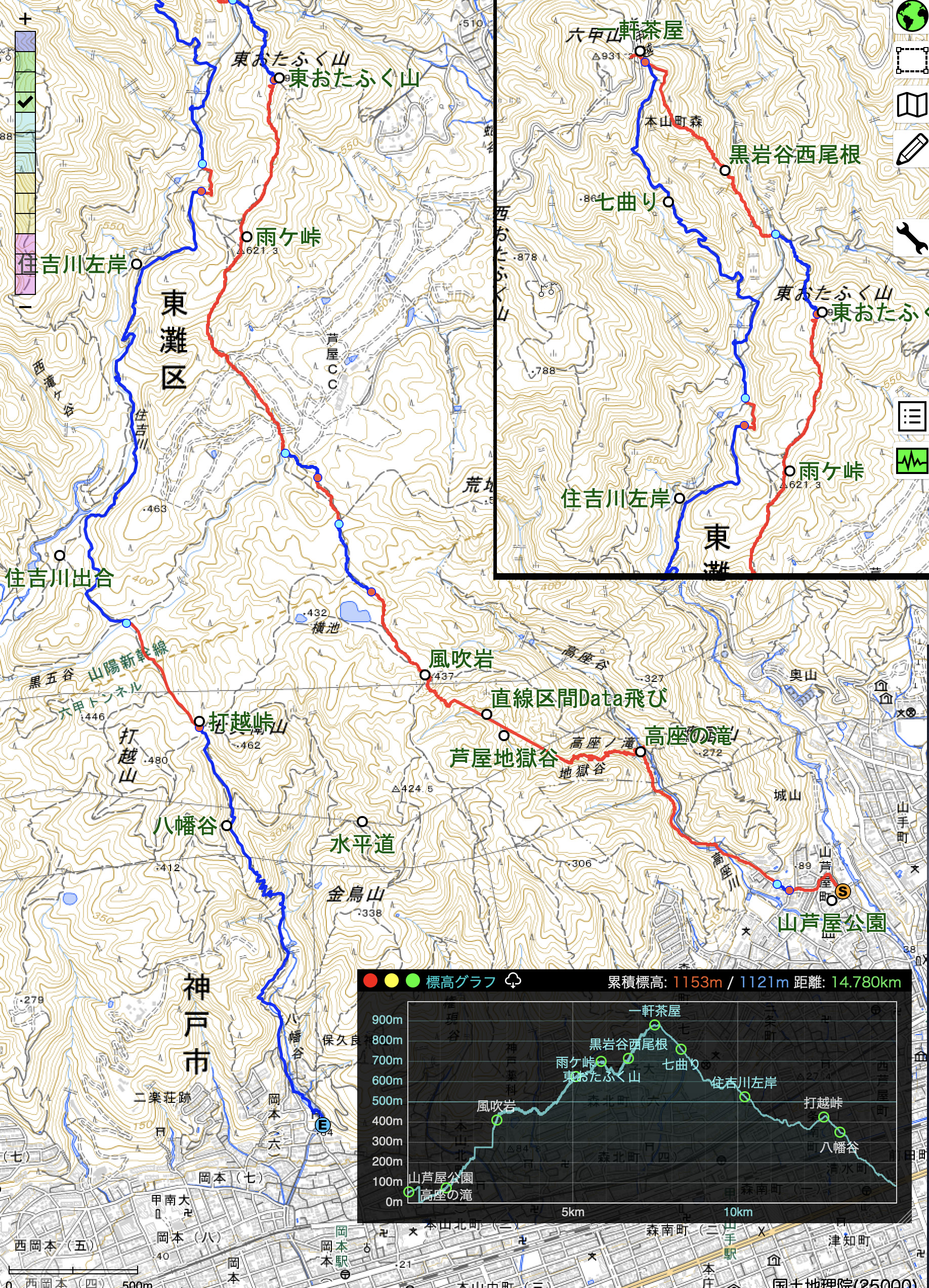The height and width of the screenshot is (1288, 929).
Task: Close the elevation graph with red dot
Action: tap(370, 981)
